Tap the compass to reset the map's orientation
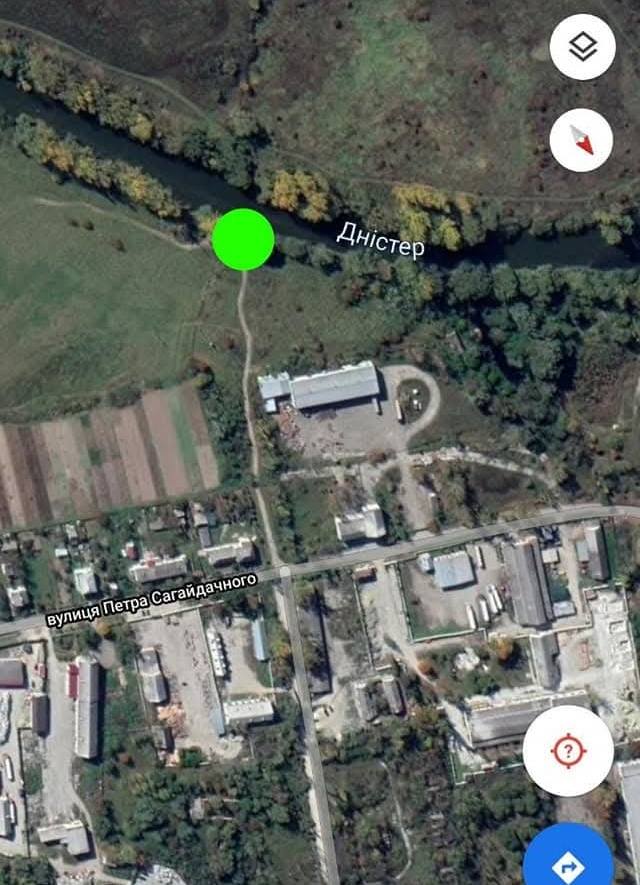640x885 pixels. pyautogui.click(x=581, y=139)
